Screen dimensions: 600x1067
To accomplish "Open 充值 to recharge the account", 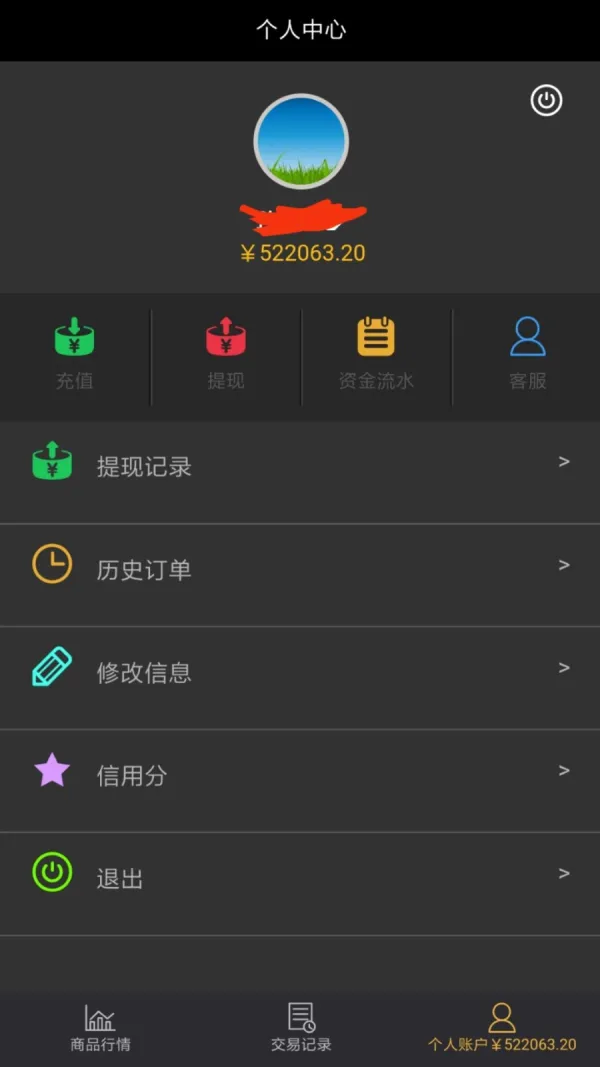I will tap(75, 353).
